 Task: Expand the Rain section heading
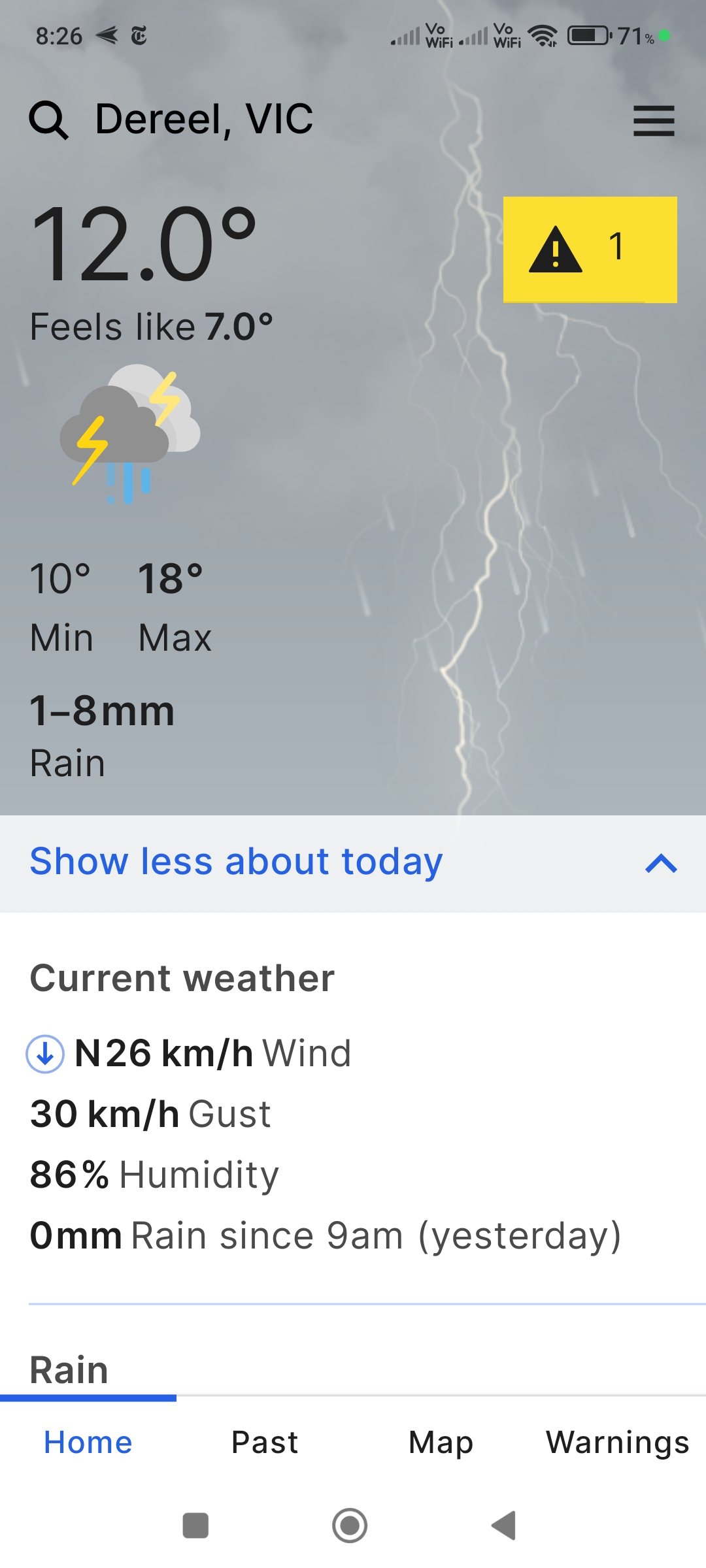(x=69, y=1368)
